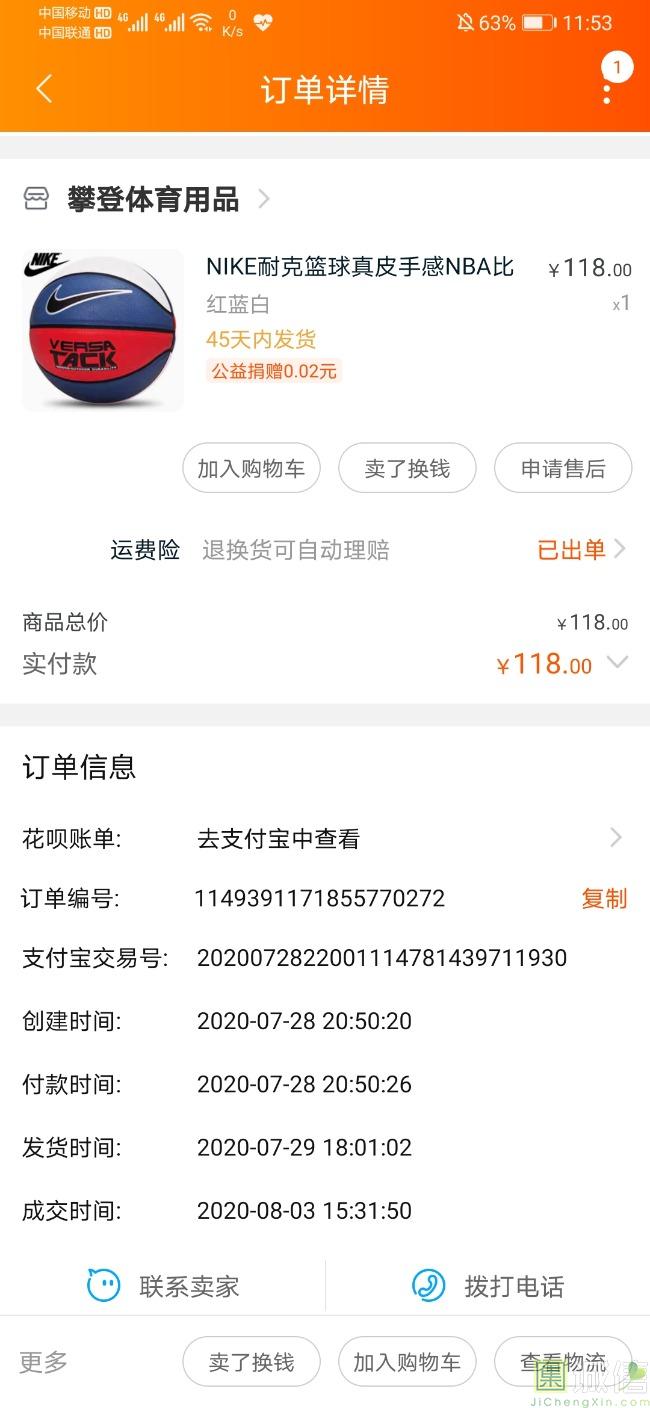Open the 更多 options
Viewport: 650px width, 1408px height.
[x=44, y=1361]
